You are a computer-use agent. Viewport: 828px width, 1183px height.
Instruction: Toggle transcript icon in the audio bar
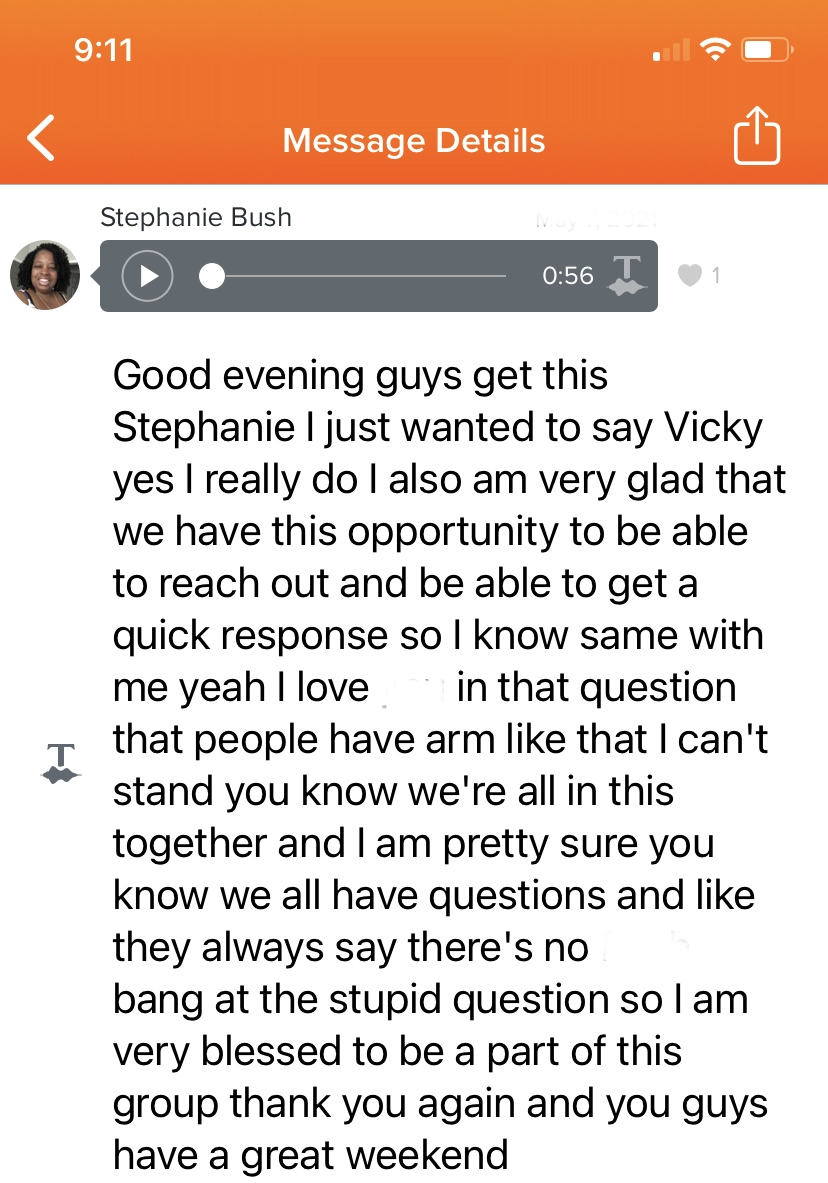[x=627, y=275]
